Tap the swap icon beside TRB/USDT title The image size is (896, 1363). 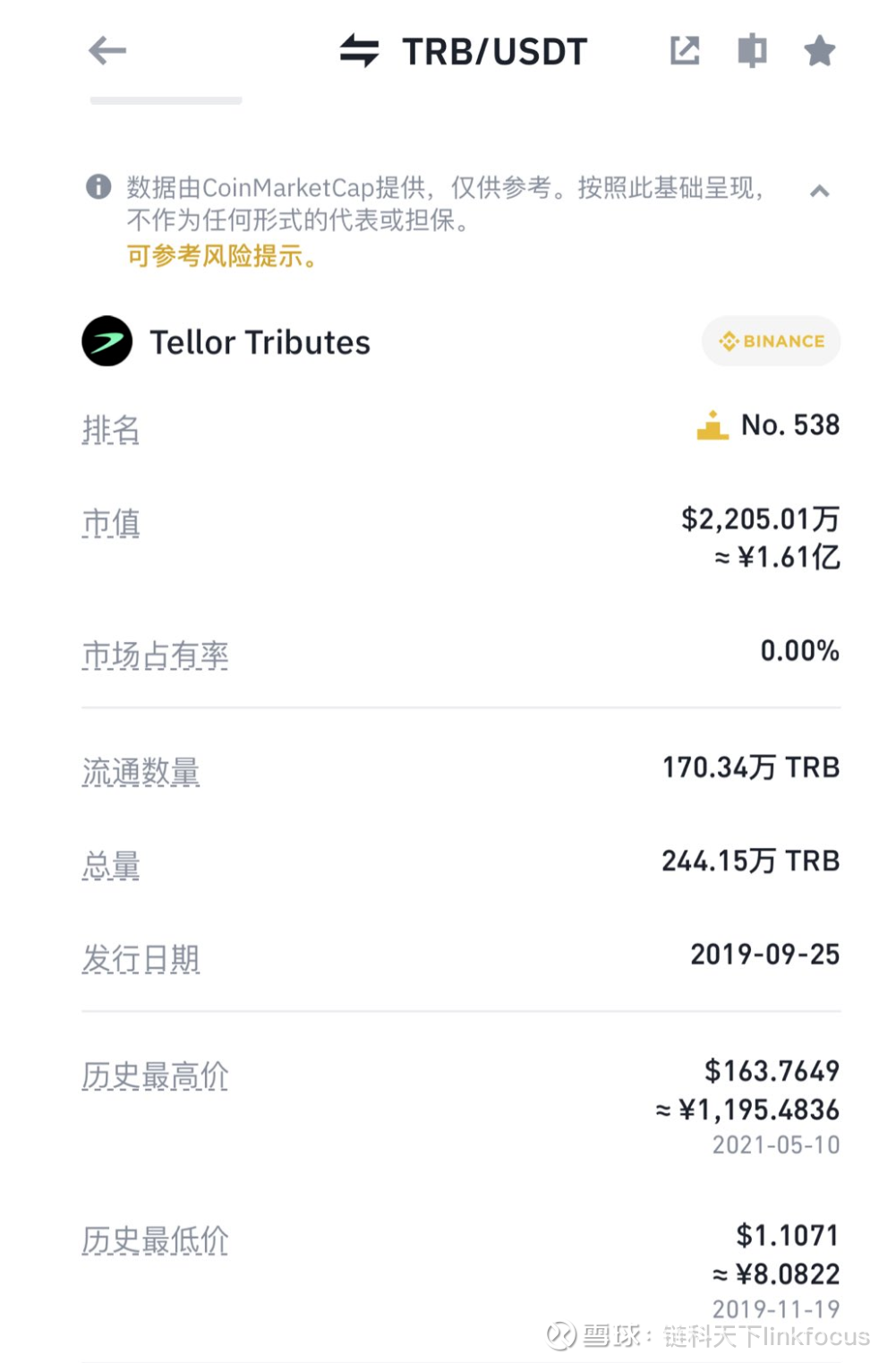coord(361,51)
